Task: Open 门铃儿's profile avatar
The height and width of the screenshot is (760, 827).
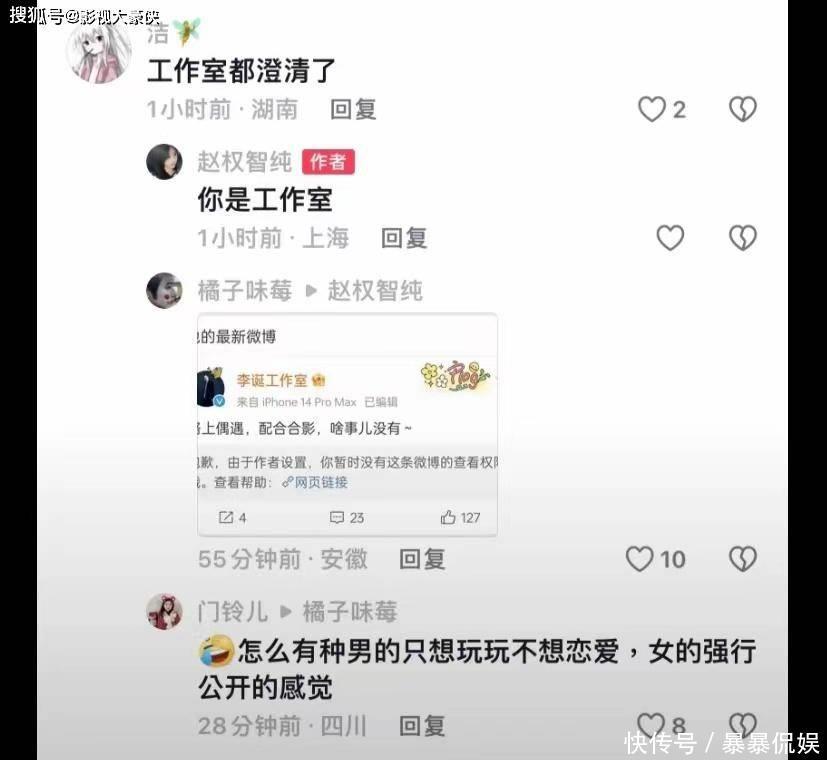Action: click(x=164, y=611)
